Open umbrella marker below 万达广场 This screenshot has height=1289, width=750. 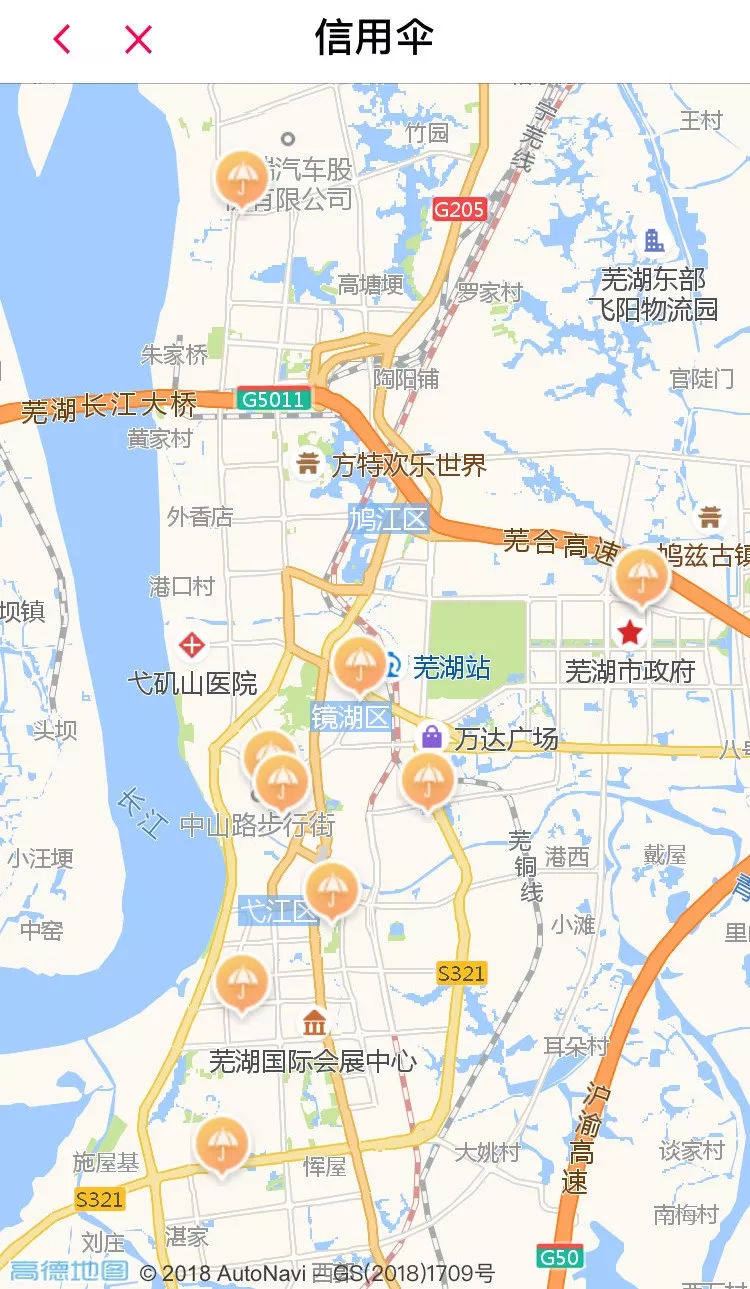tap(428, 780)
